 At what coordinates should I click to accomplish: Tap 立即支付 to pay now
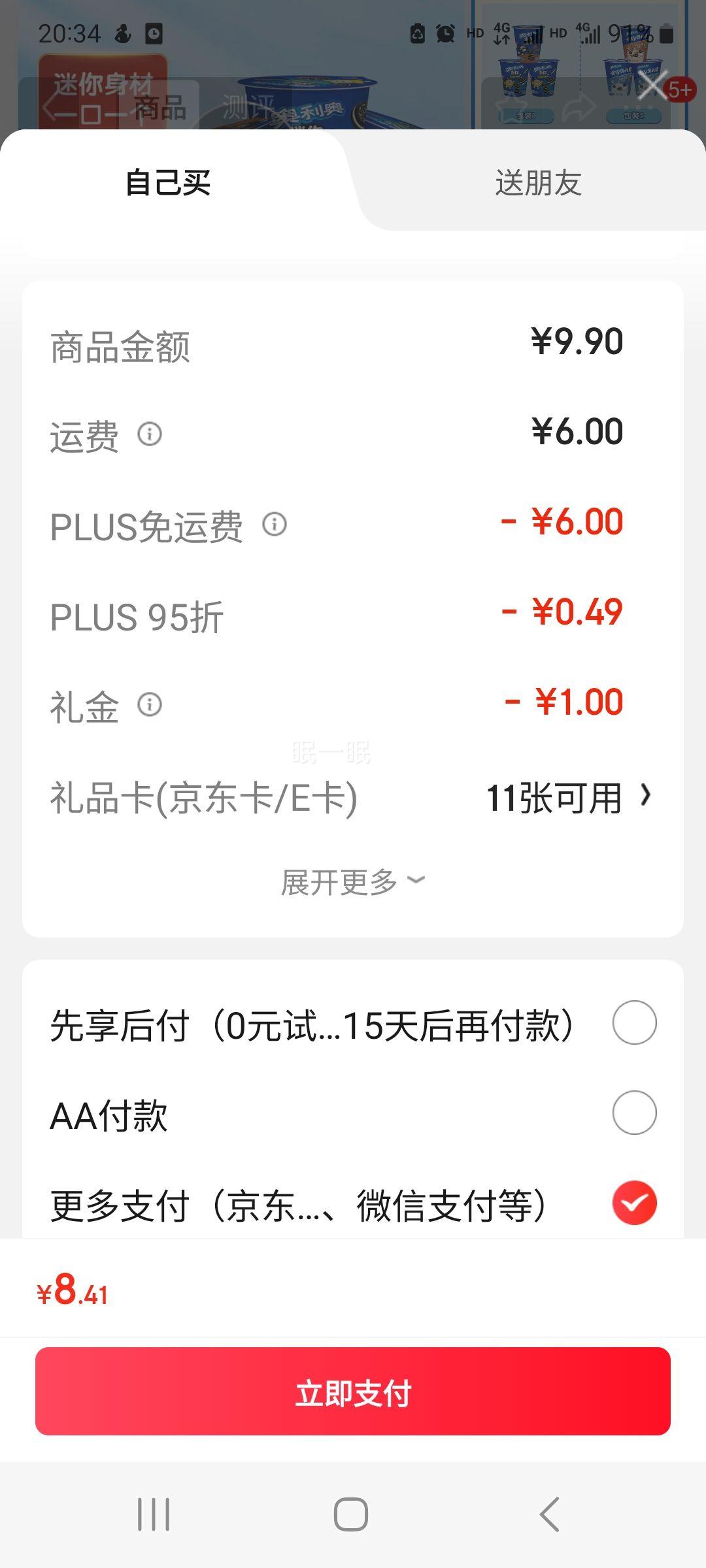(x=353, y=1392)
